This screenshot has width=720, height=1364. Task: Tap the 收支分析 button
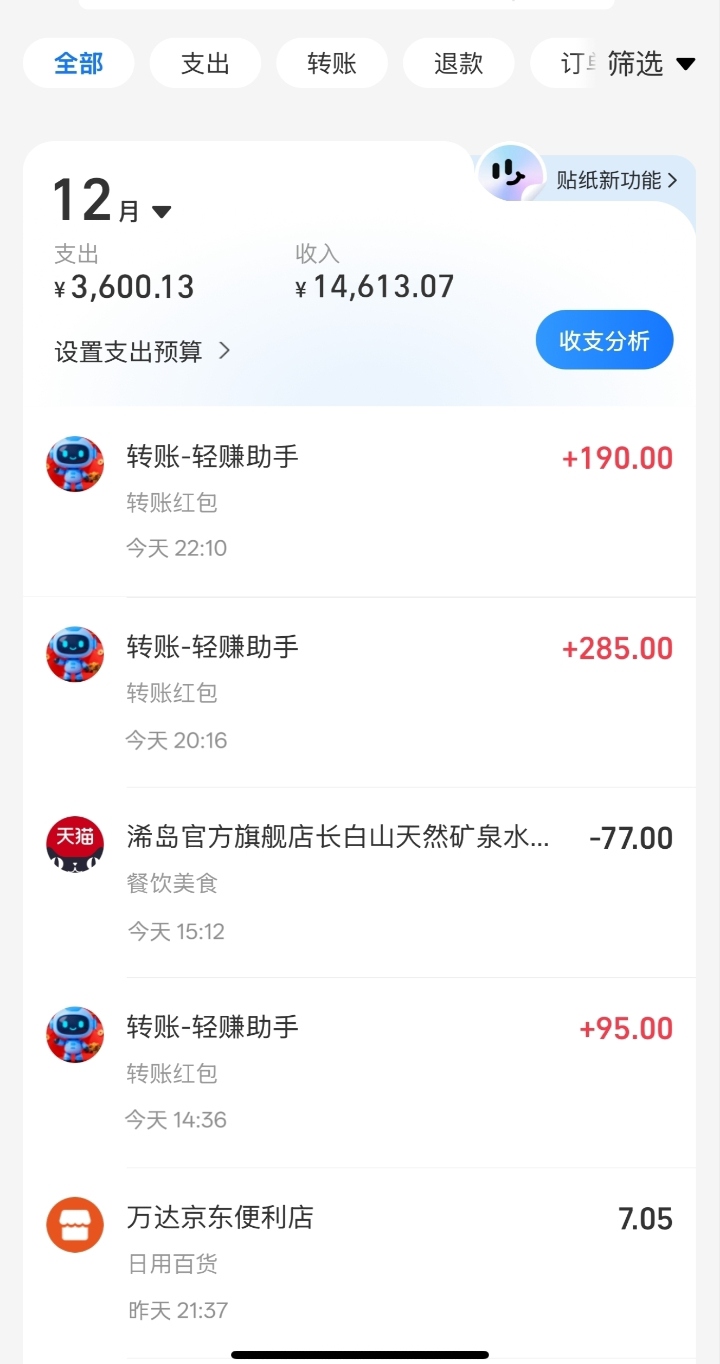point(604,341)
